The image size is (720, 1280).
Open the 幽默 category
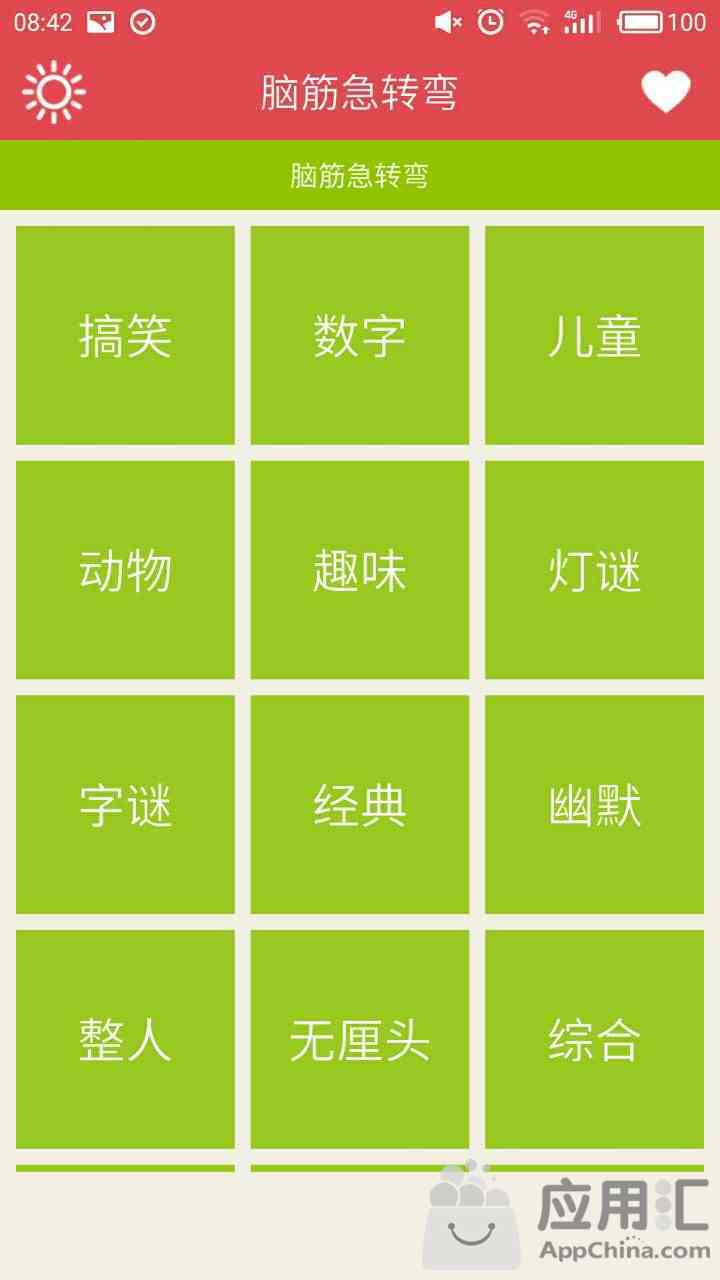594,805
